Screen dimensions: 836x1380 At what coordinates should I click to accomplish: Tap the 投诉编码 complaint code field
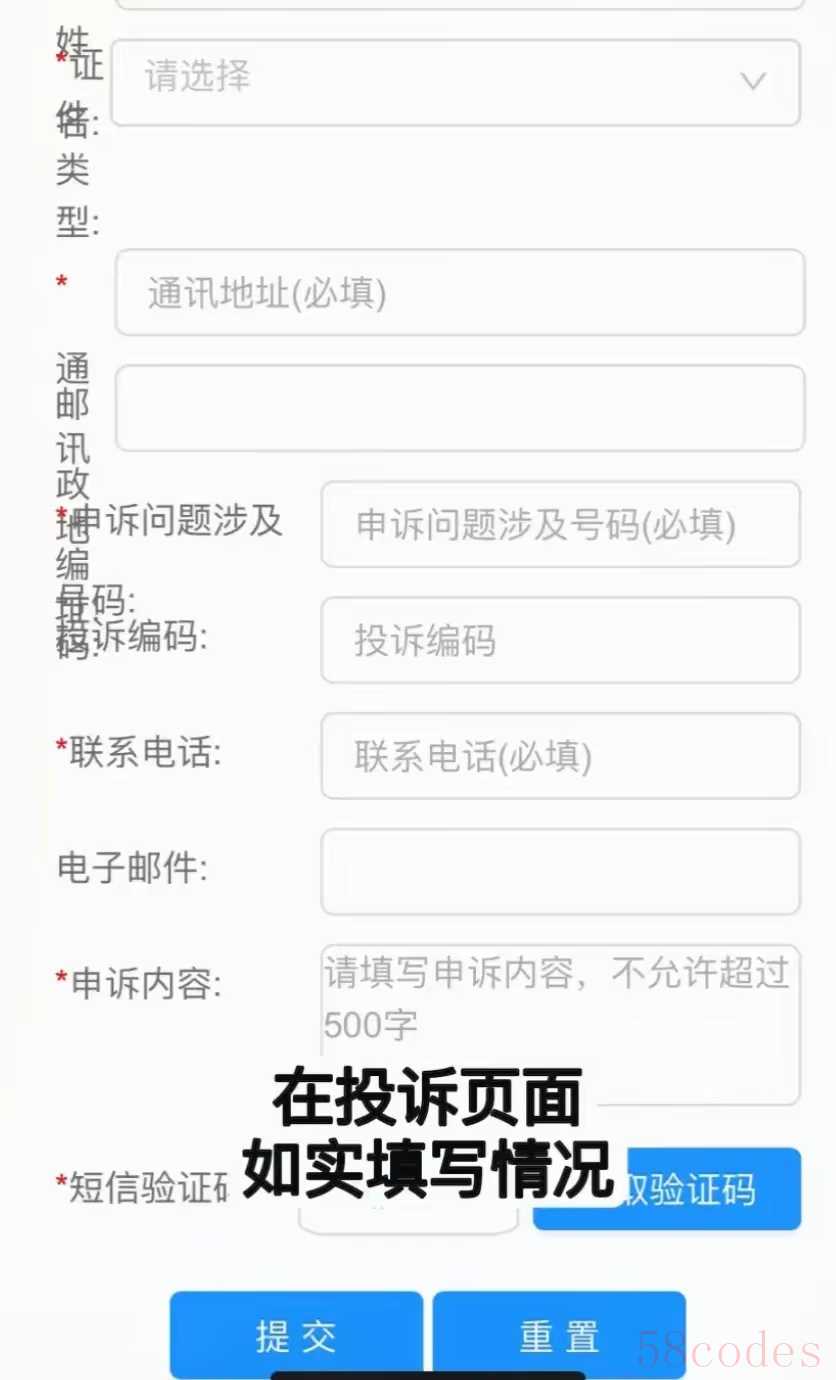tap(560, 640)
